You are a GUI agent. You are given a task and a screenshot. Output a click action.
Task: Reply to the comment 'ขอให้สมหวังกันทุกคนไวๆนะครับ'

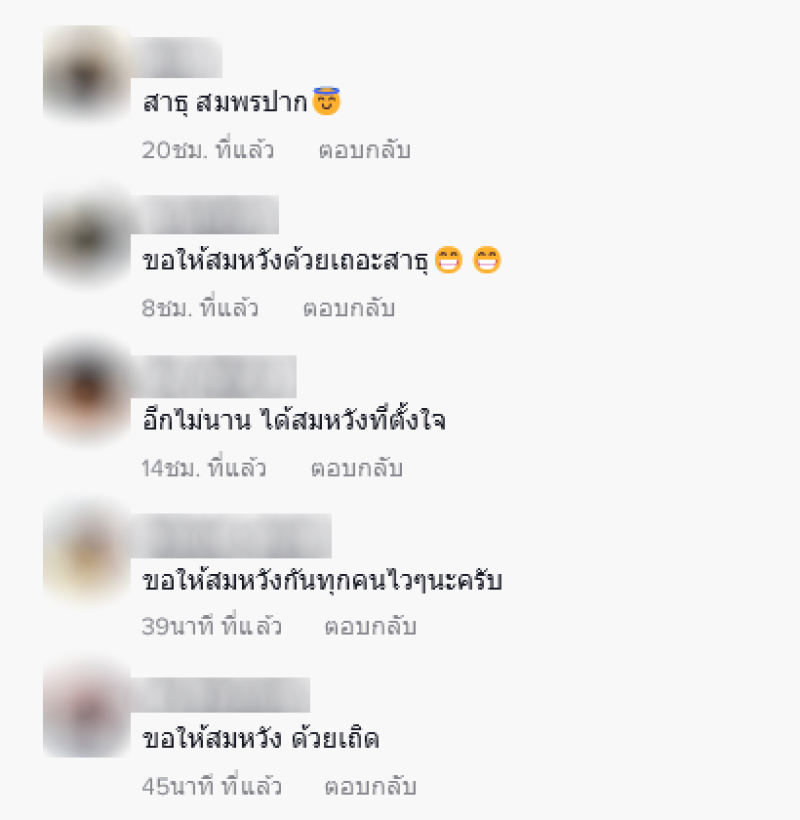[x=370, y=627]
